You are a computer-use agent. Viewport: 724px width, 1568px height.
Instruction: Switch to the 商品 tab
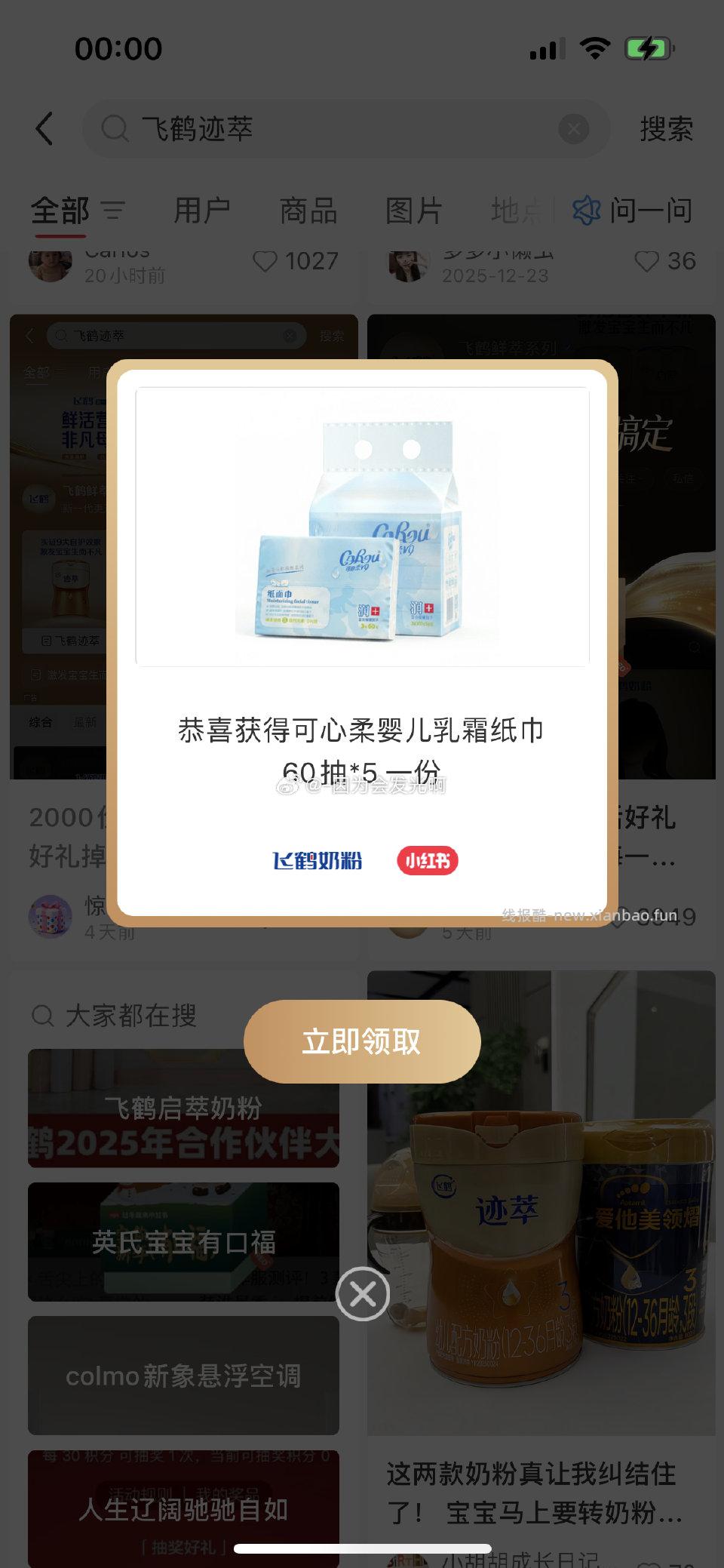(306, 211)
